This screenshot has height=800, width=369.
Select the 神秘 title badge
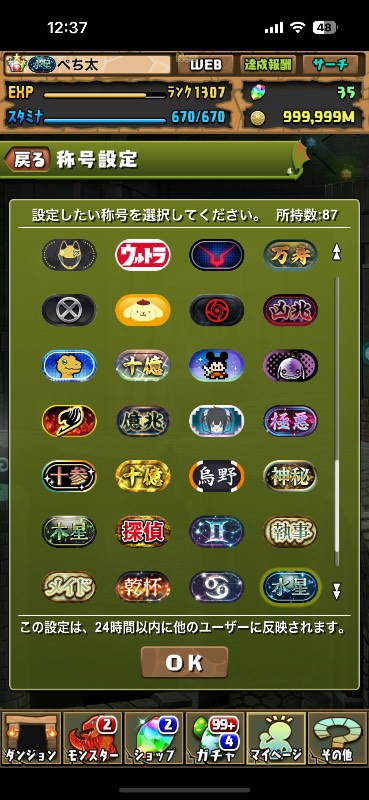290,477
